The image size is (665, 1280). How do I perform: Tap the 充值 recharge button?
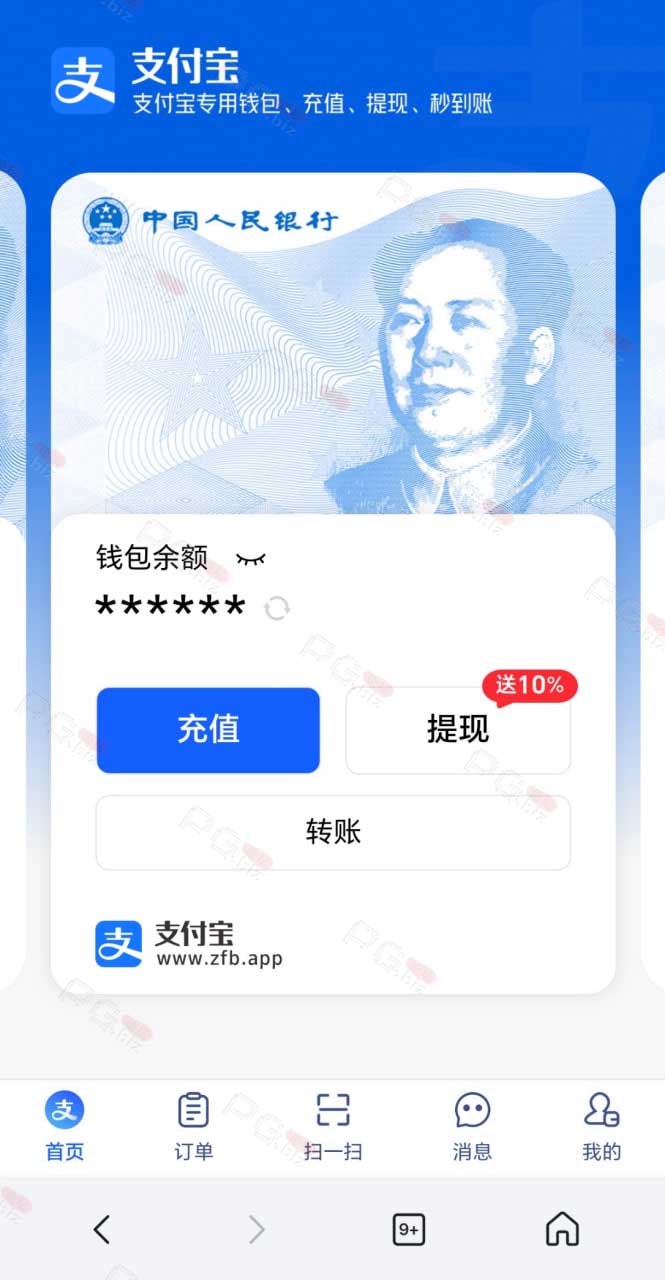[208, 730]
